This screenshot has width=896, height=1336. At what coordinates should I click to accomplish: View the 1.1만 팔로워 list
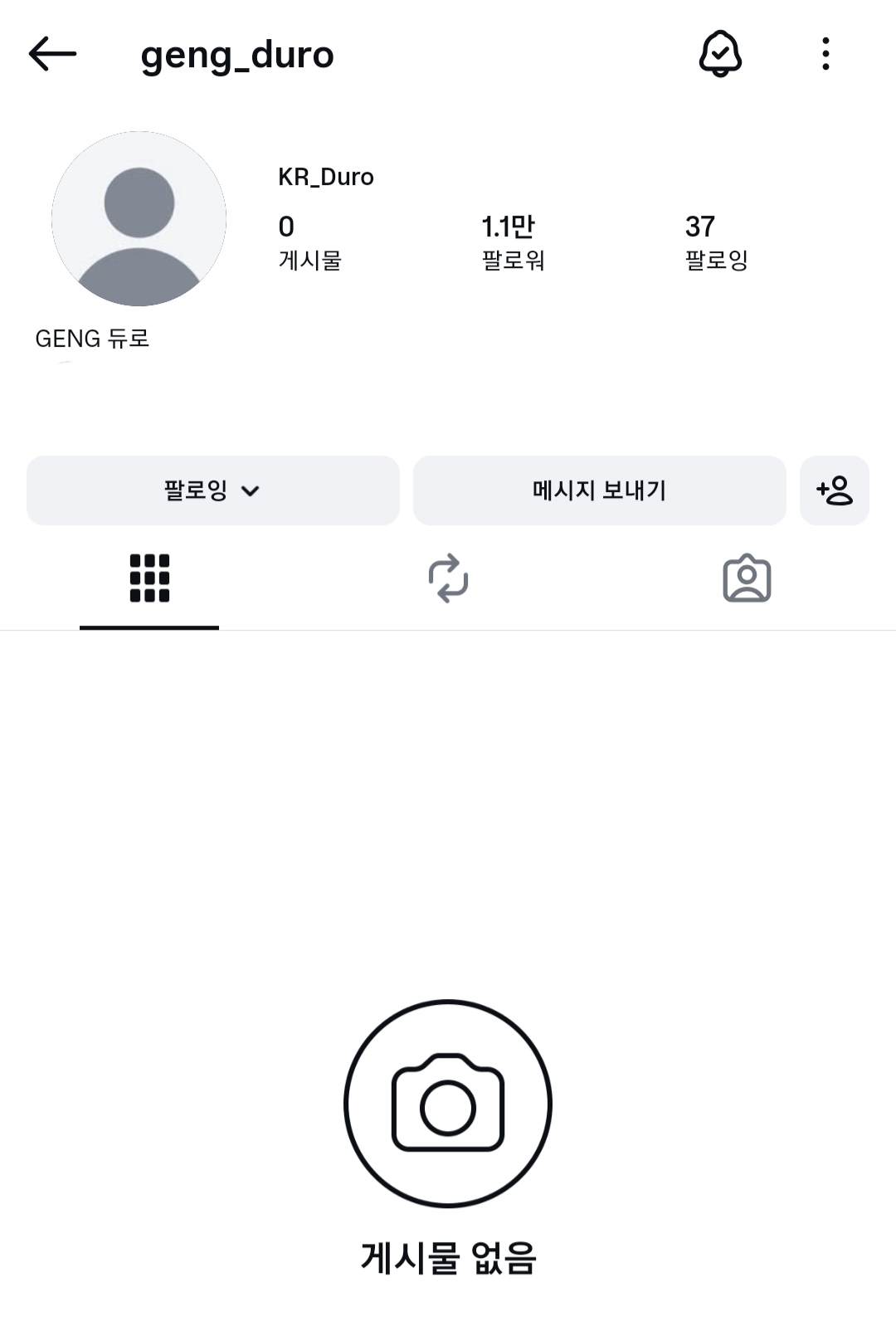pos(512,241)
